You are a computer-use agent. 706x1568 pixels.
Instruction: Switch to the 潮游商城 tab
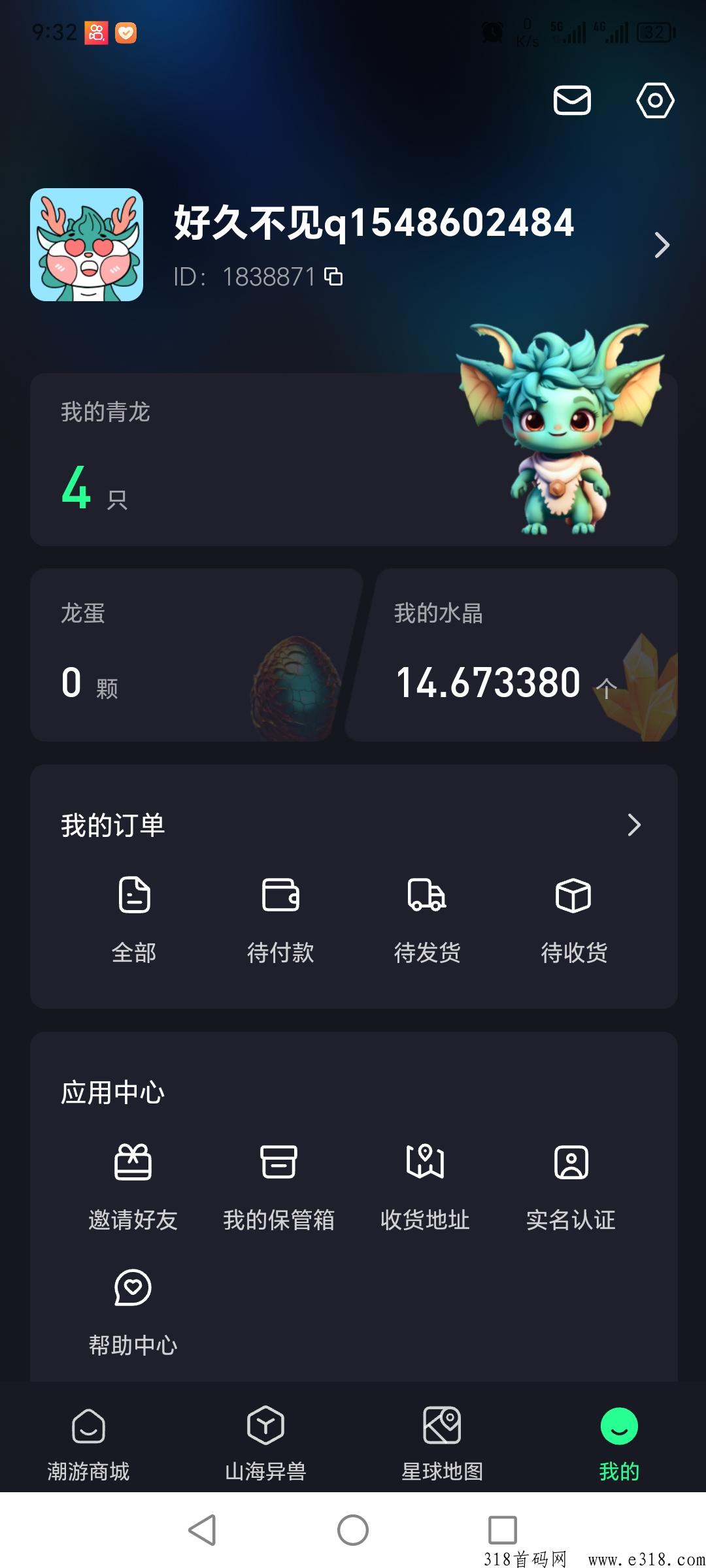click(88, 1444)
